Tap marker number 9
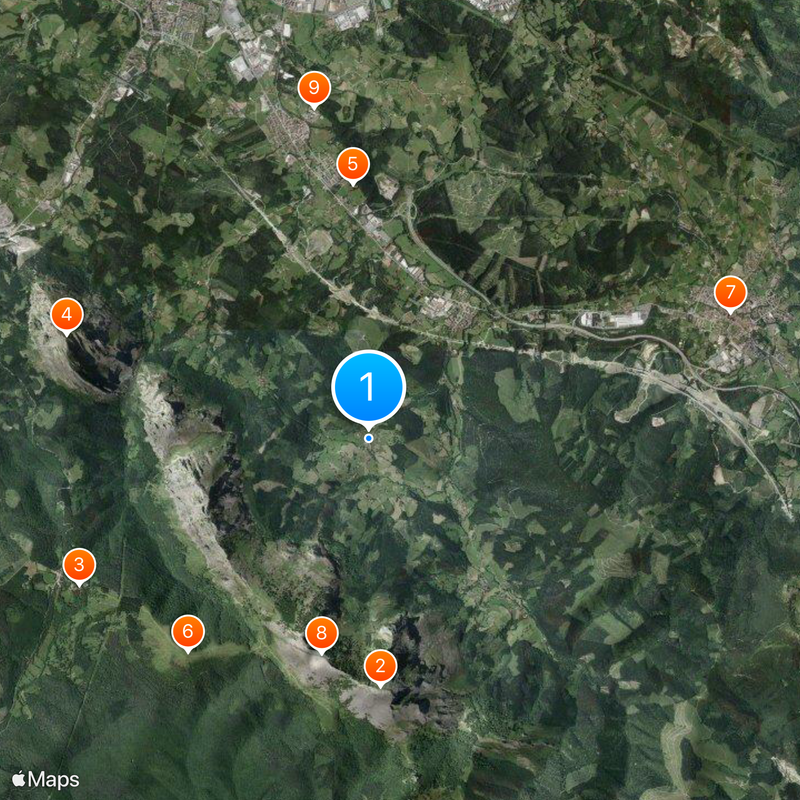The height and width of the screenshot is (800, 800). [314, 89]
